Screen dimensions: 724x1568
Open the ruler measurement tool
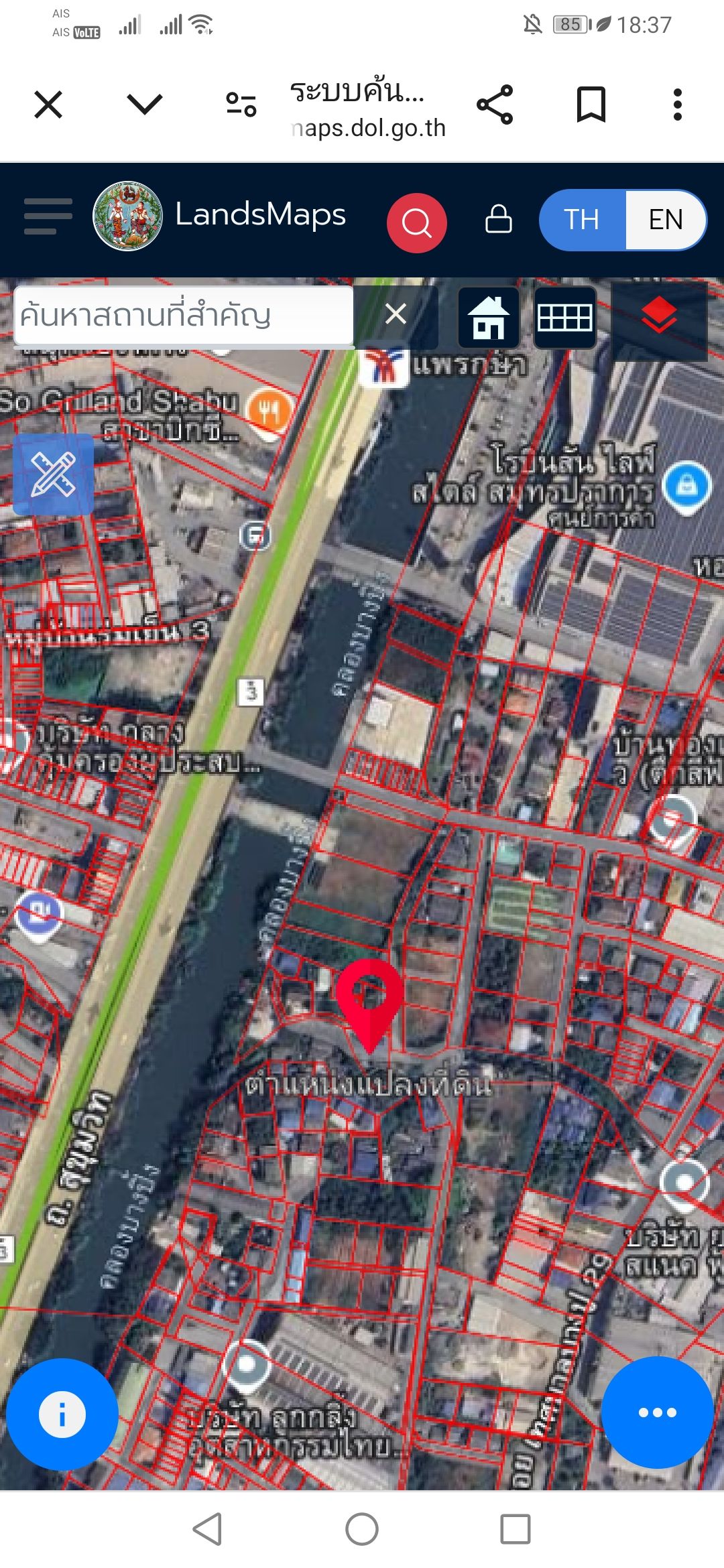pyautogui.click(x=53, y=474)
